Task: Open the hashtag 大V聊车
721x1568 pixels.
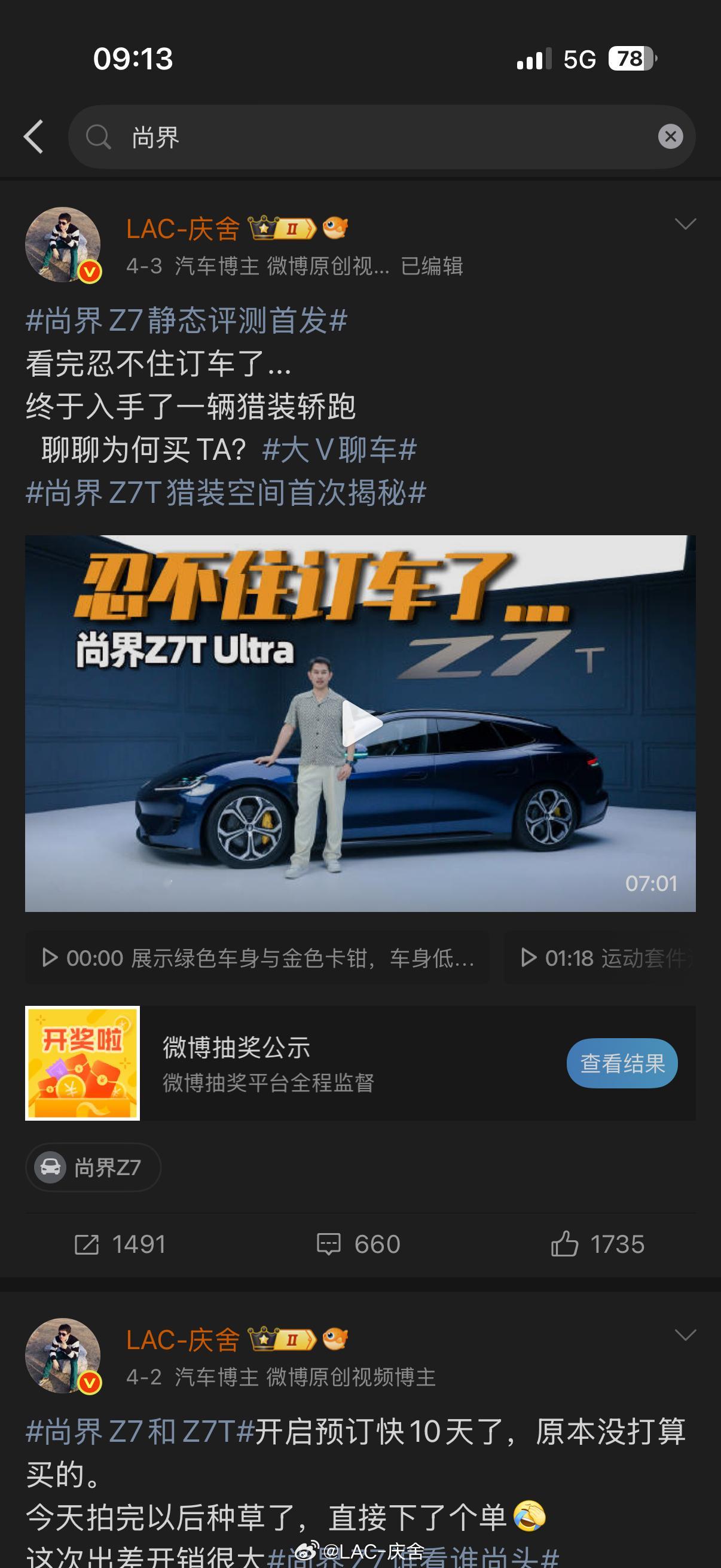Action: 338,452
